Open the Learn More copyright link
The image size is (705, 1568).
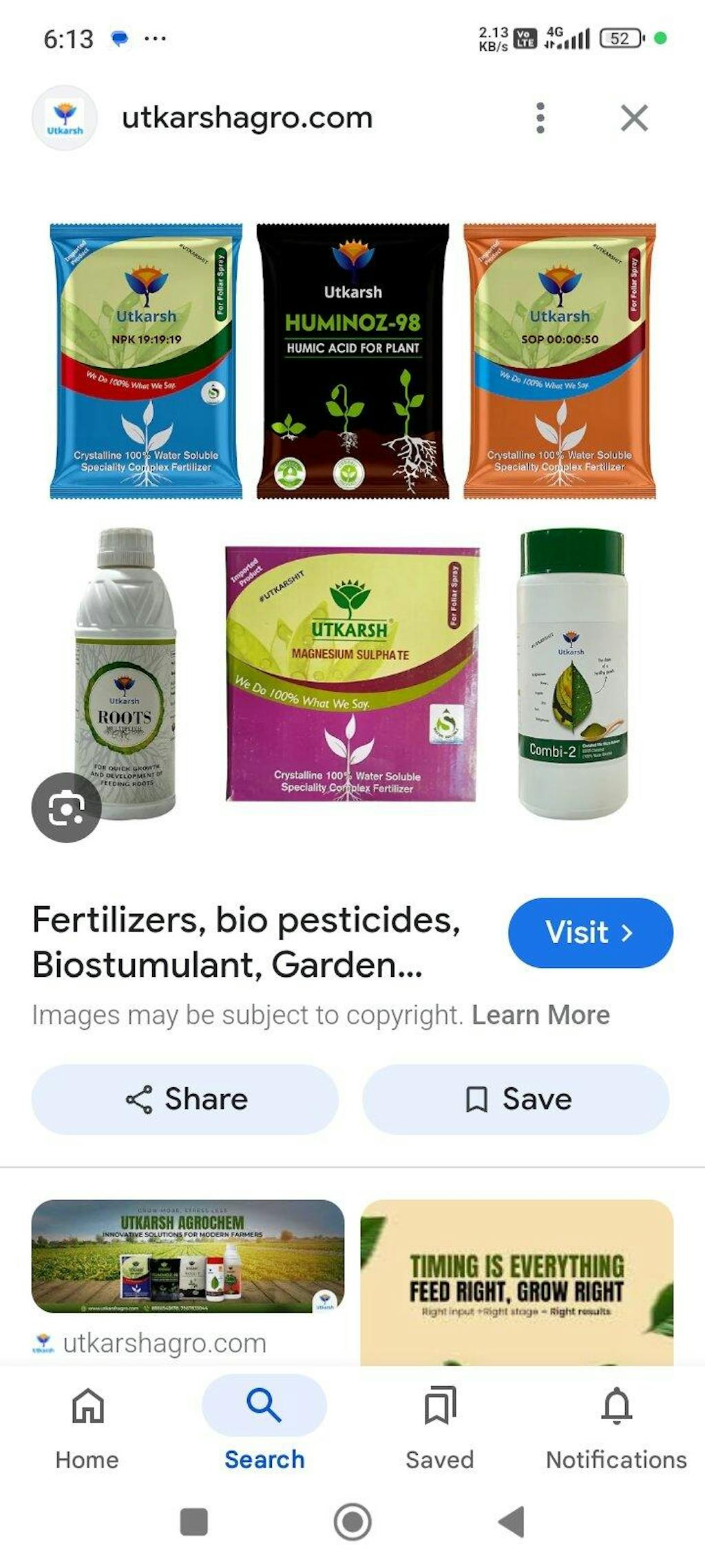coord(540,1015)
